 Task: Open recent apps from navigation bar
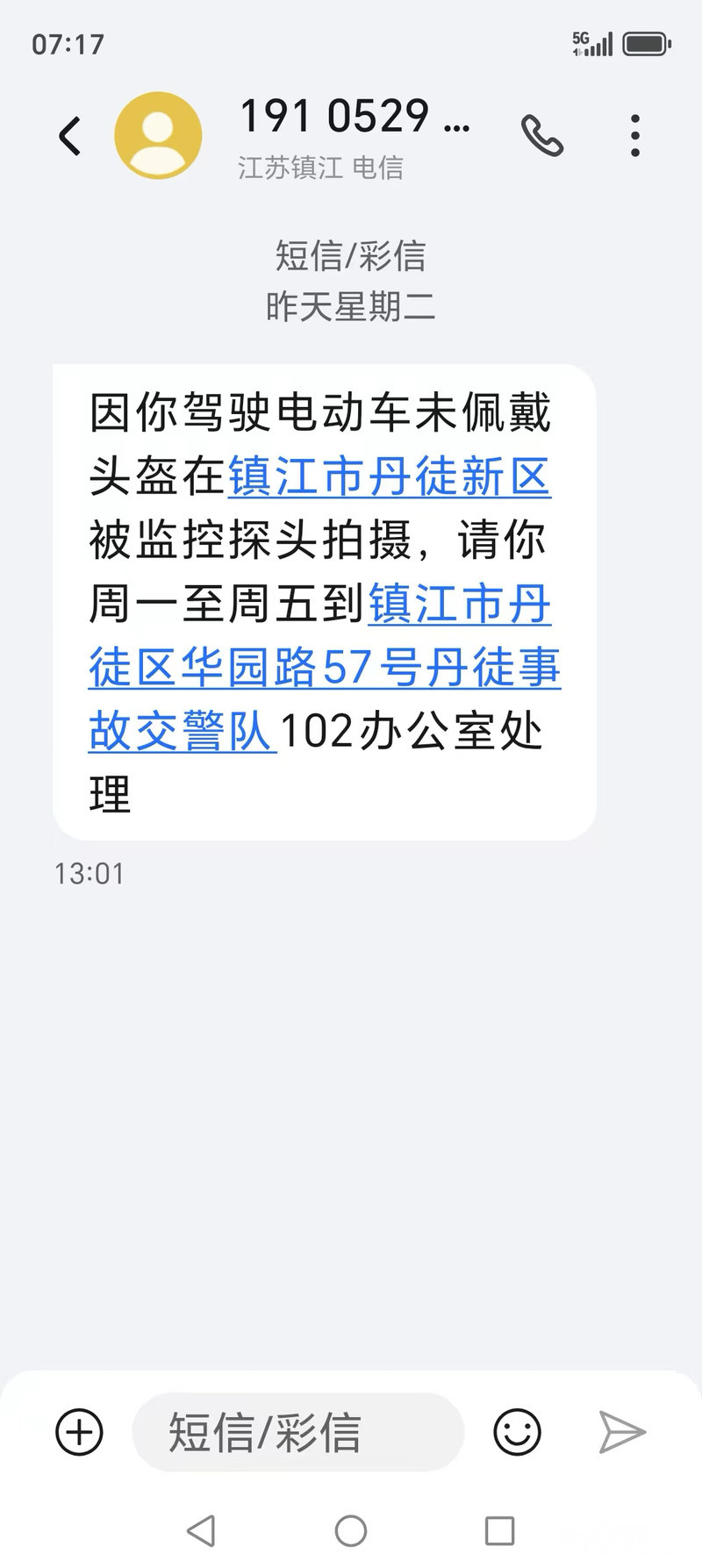point(499,1531)
